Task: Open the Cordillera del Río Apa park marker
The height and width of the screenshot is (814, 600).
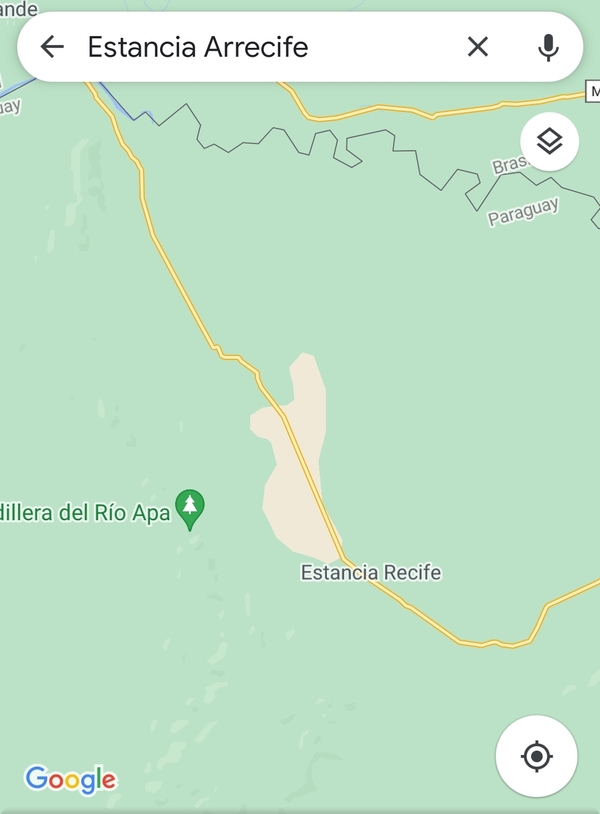Action: [190, 508]
